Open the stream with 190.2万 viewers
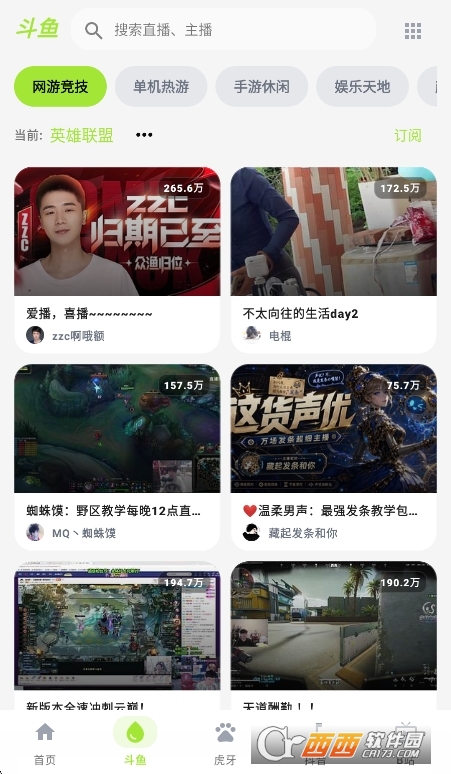The height and width of the screenshot is (774, 451). tap(334, 635)
